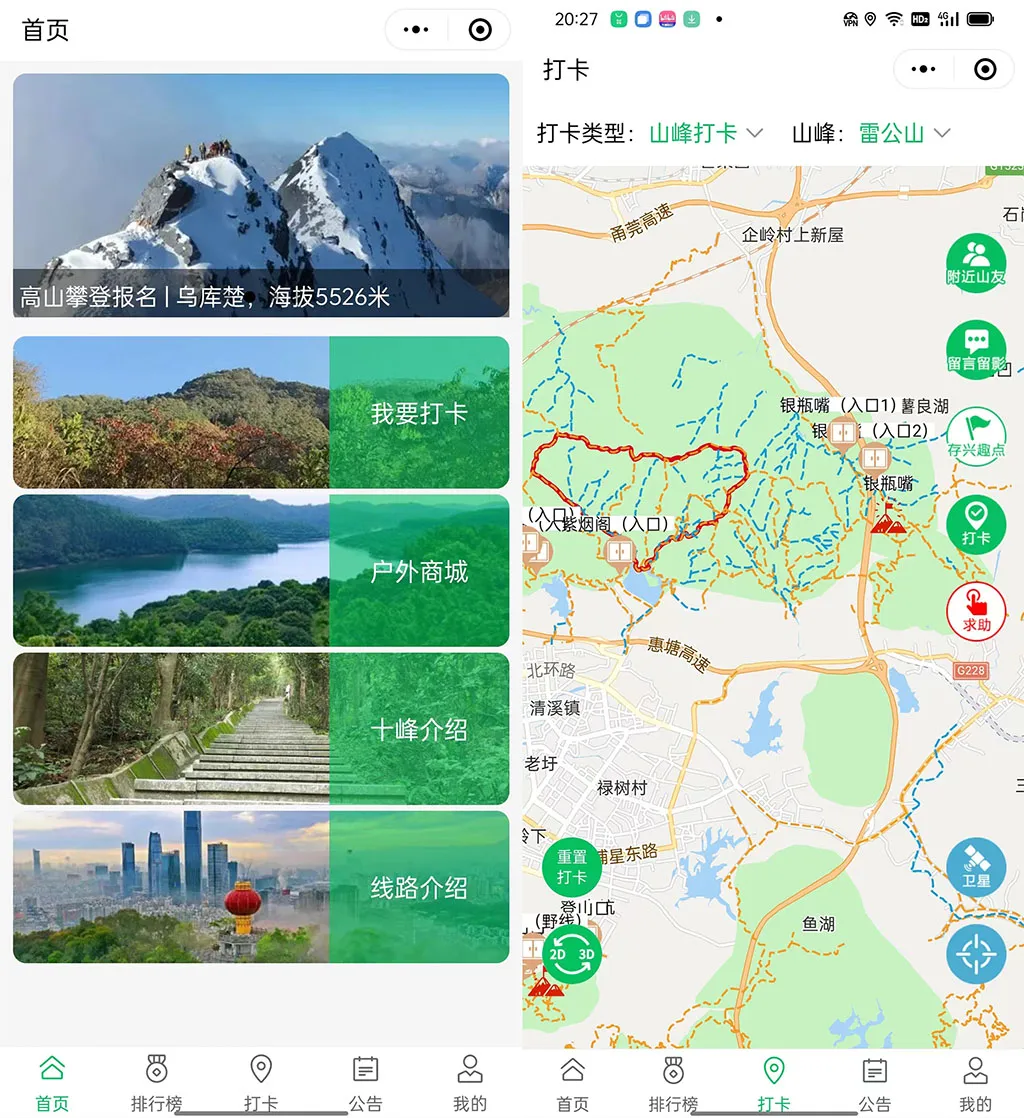Open the 乌库楚 high-mountain climbing banner
Viewport: 1024px width, 1118px height.
point(261,195)
